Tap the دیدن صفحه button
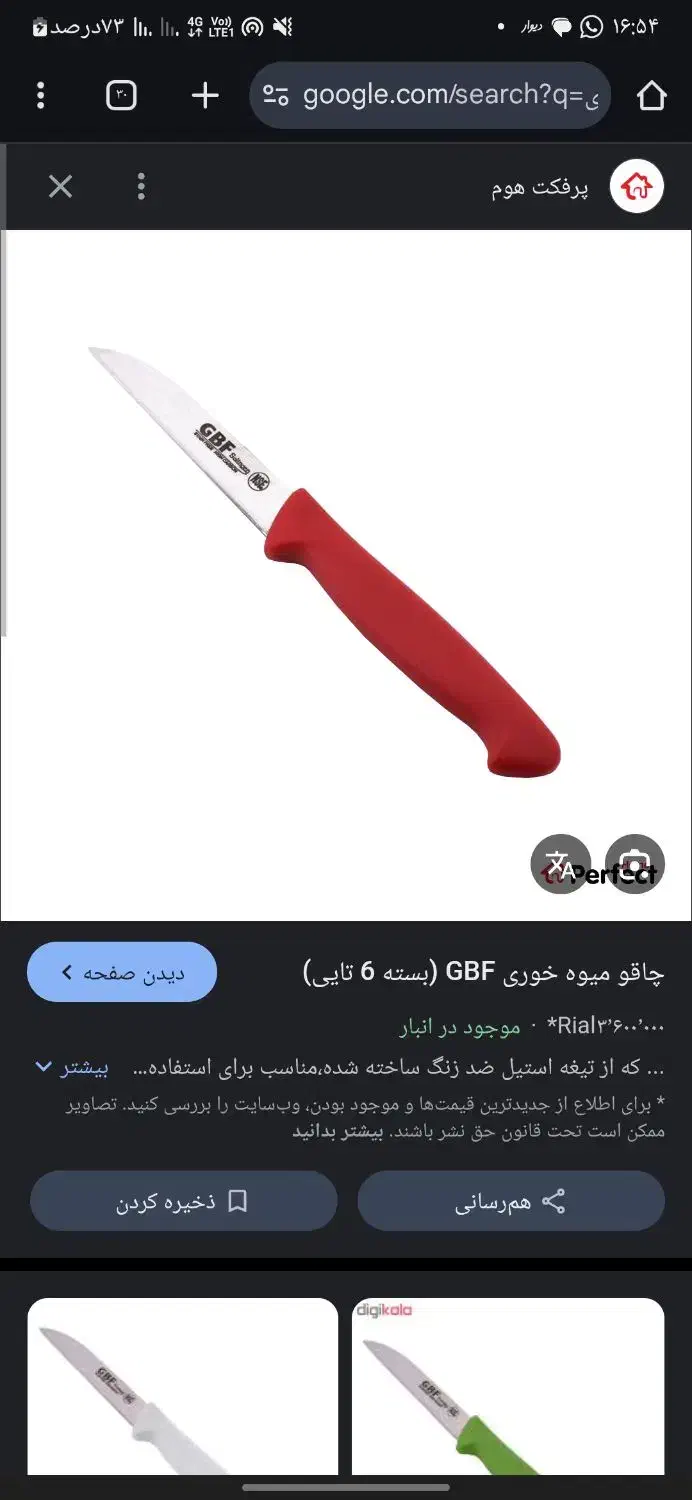This screenshot has height=1500, width=692. click(122, 972)
